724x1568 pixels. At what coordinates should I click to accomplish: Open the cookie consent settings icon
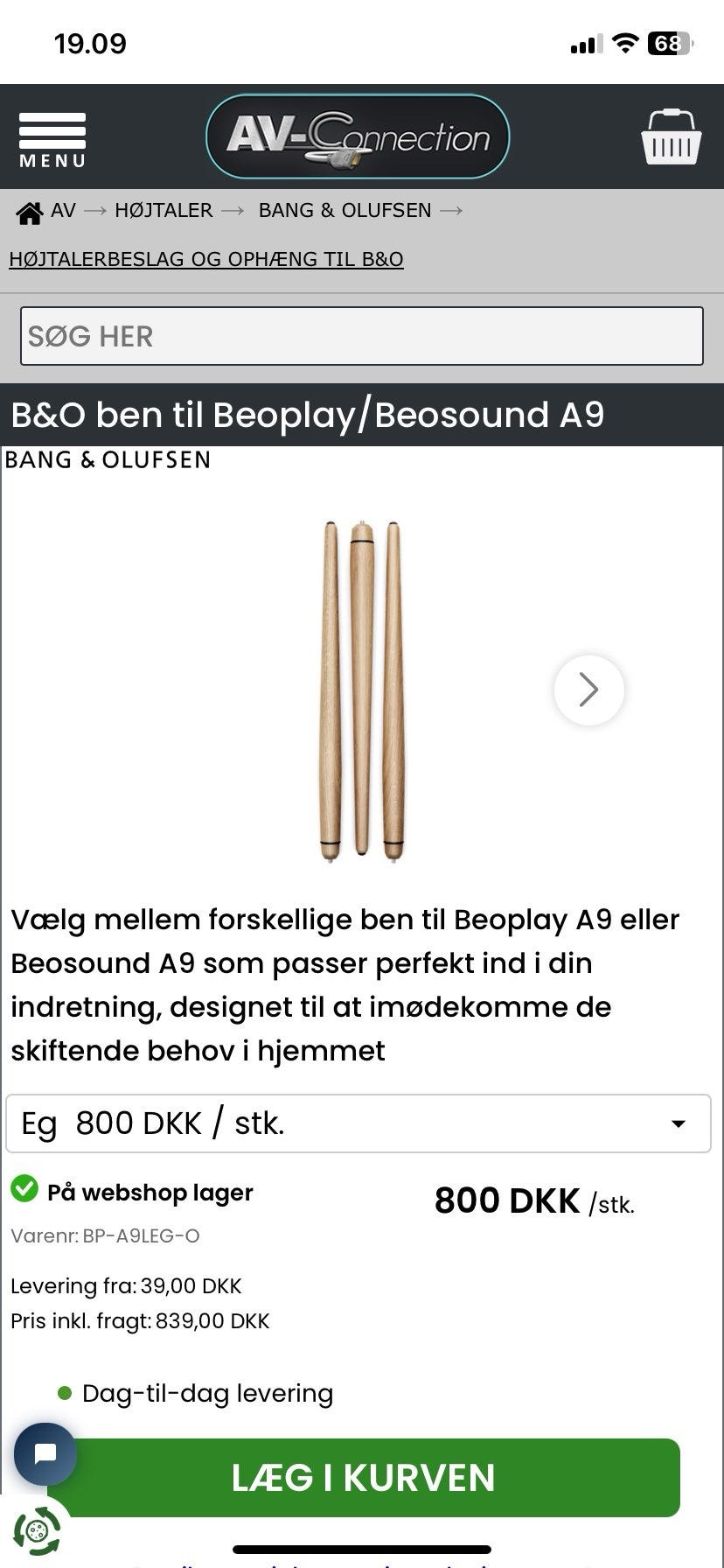(x=37, y=1531)
